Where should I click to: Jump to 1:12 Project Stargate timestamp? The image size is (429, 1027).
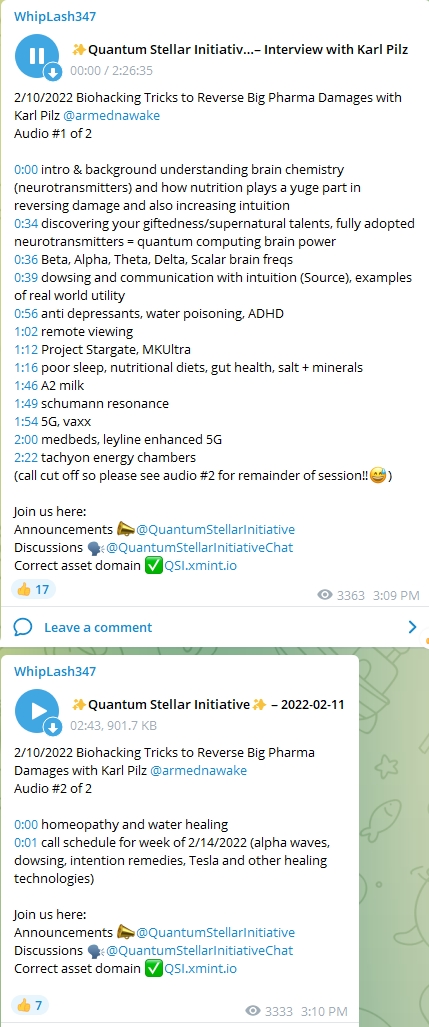point(26,349)
